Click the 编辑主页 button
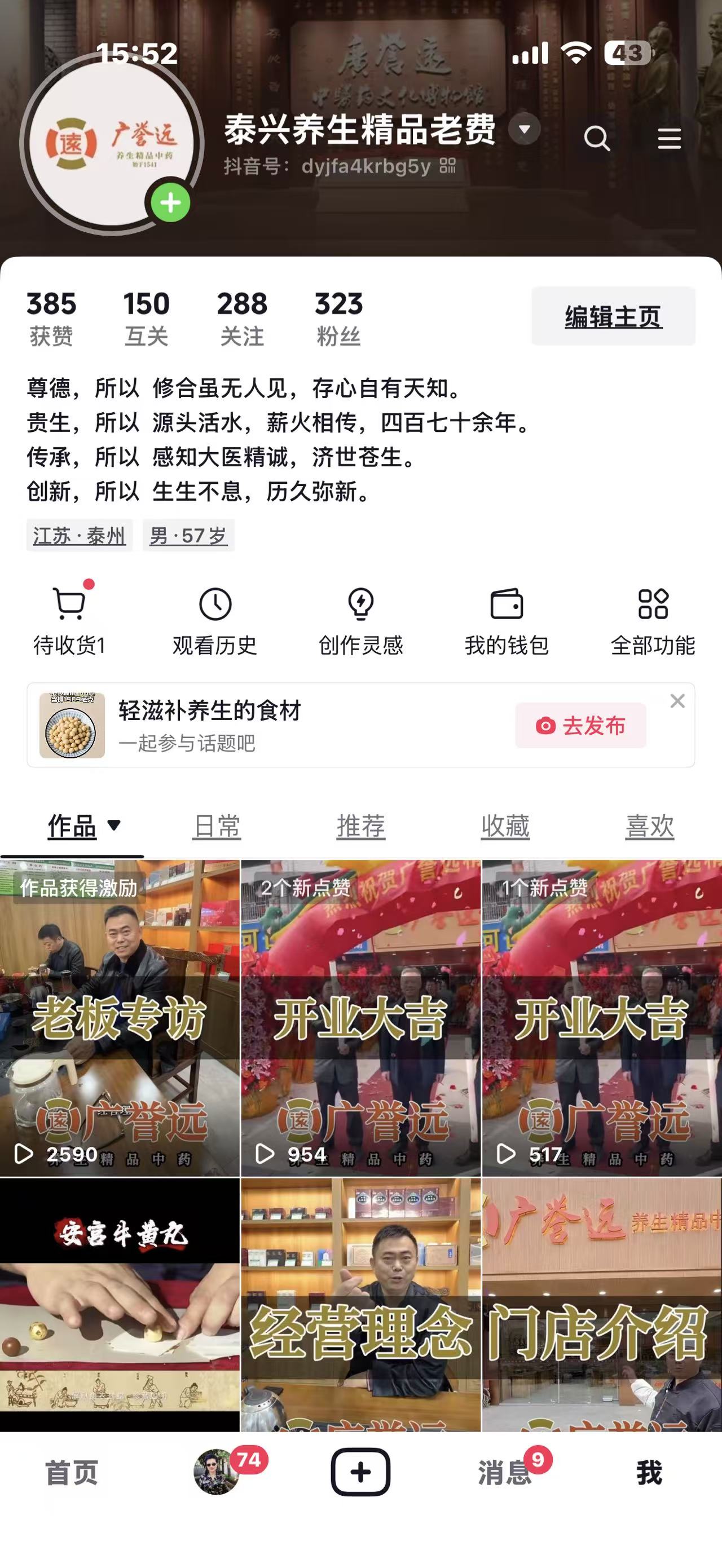The height and width of the screenshot is (1568, 722). 614,315
